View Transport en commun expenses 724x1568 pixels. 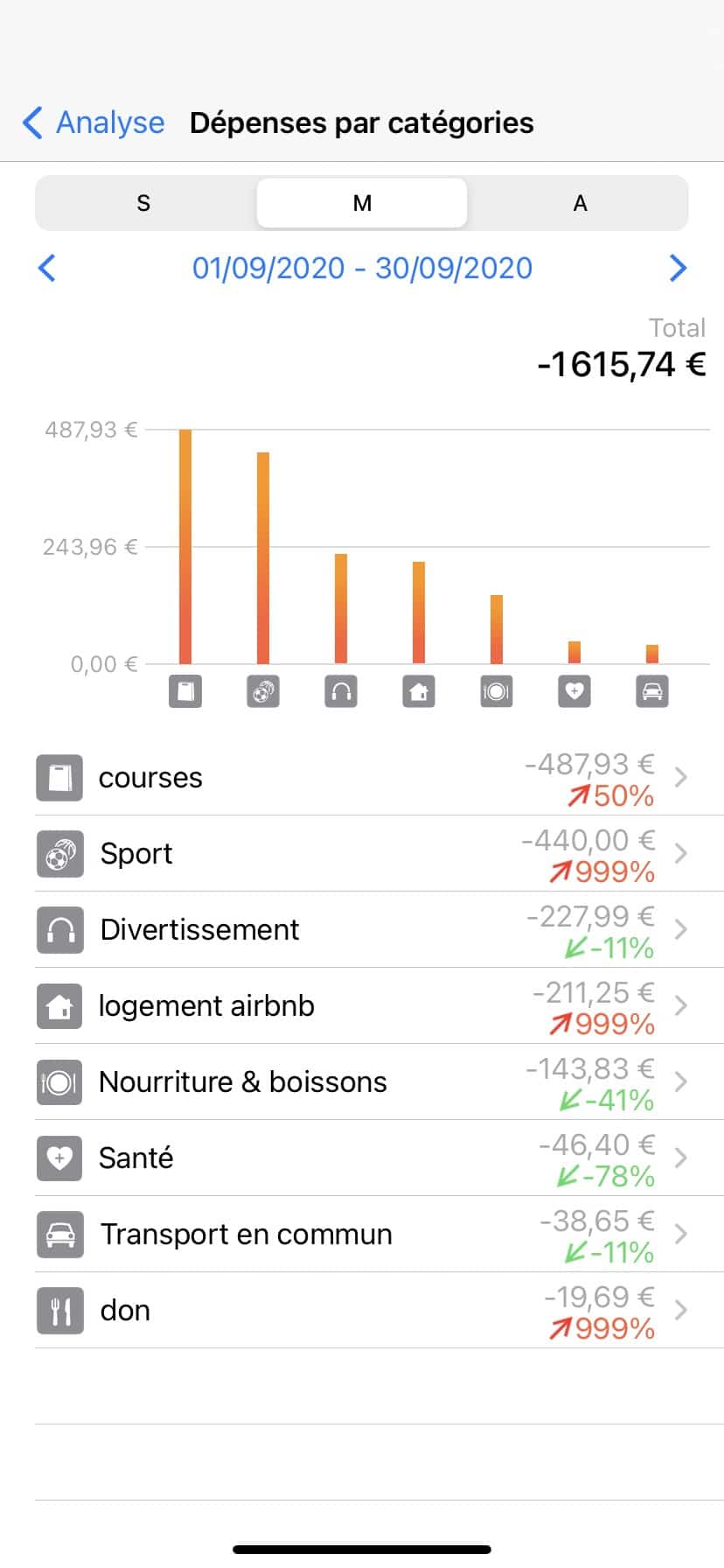[x=362, y=1235]
